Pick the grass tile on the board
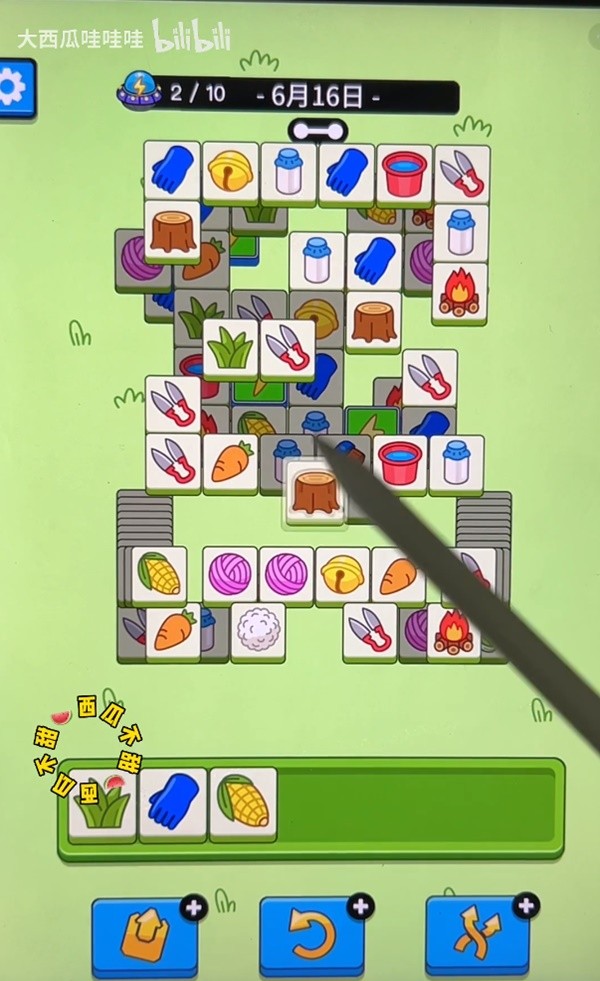Viewport: 600px width, 981px height. (x=231, y=349)
